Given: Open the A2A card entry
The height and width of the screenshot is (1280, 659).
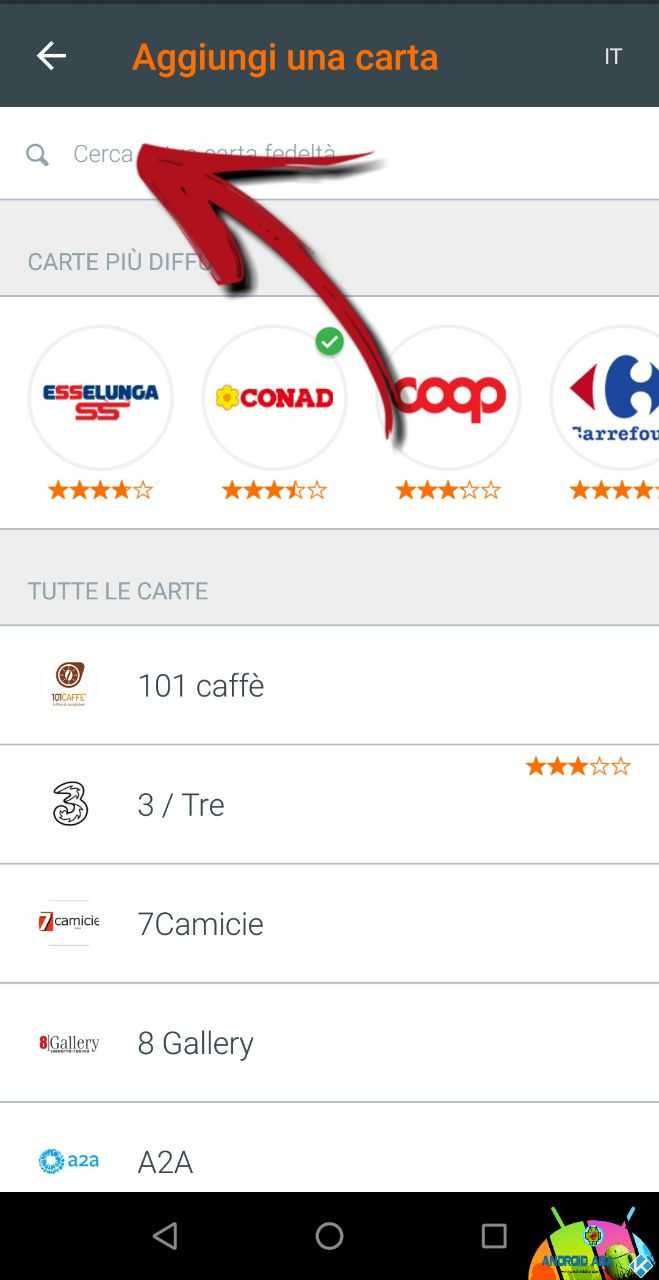Looking at the screenshot, I should point(329,1149).
